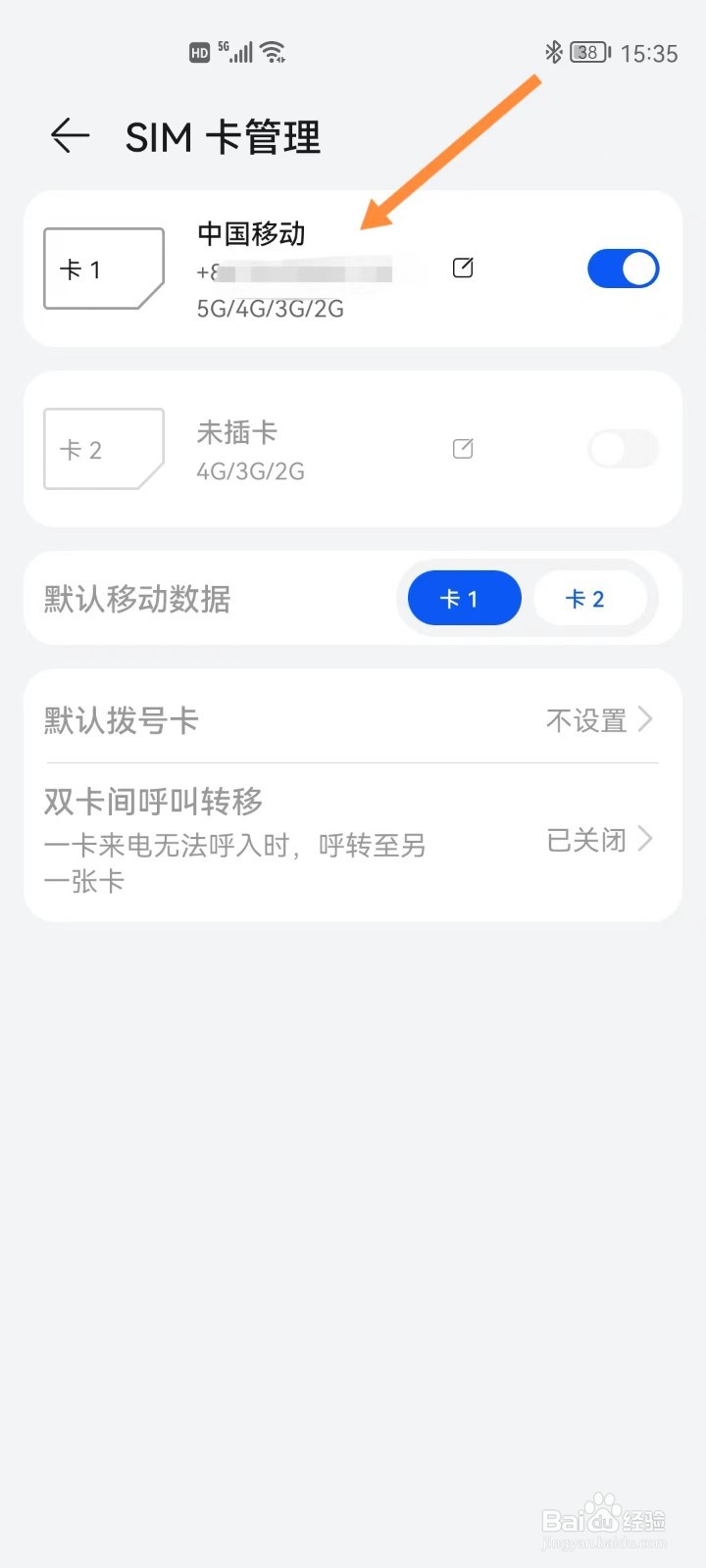Edit 卡 1 中国移动 details
This screenshot has height=1568, width=706.
(463, 268)
